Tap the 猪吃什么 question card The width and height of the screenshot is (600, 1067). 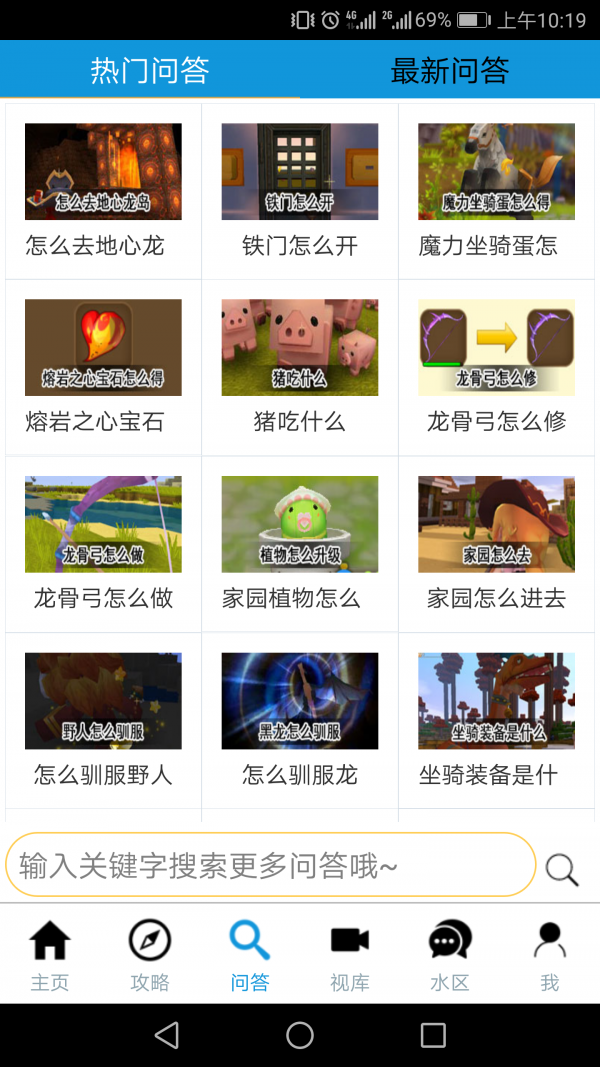300,366
